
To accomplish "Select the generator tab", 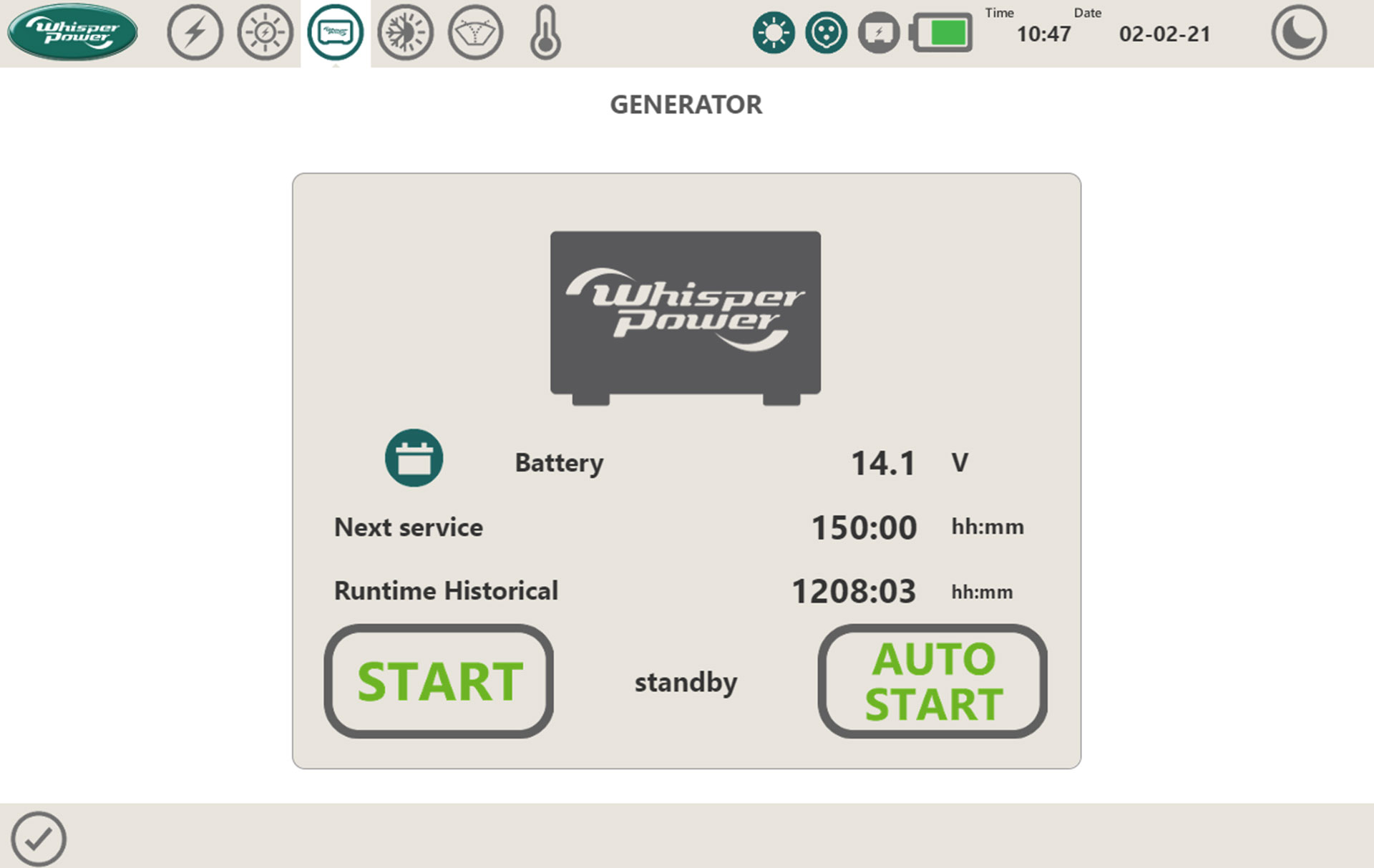I will [x=335, y=33].
